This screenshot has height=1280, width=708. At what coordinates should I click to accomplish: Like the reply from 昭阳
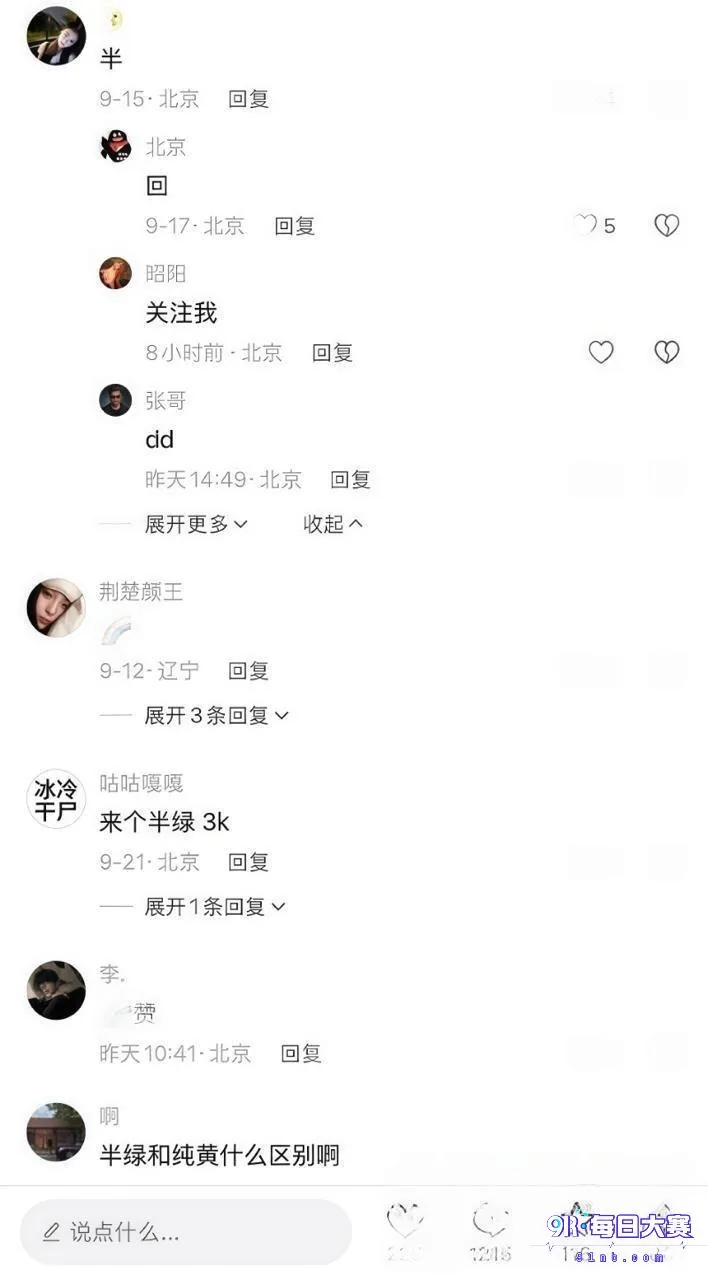pyautogui.click(x=600, y=352)
